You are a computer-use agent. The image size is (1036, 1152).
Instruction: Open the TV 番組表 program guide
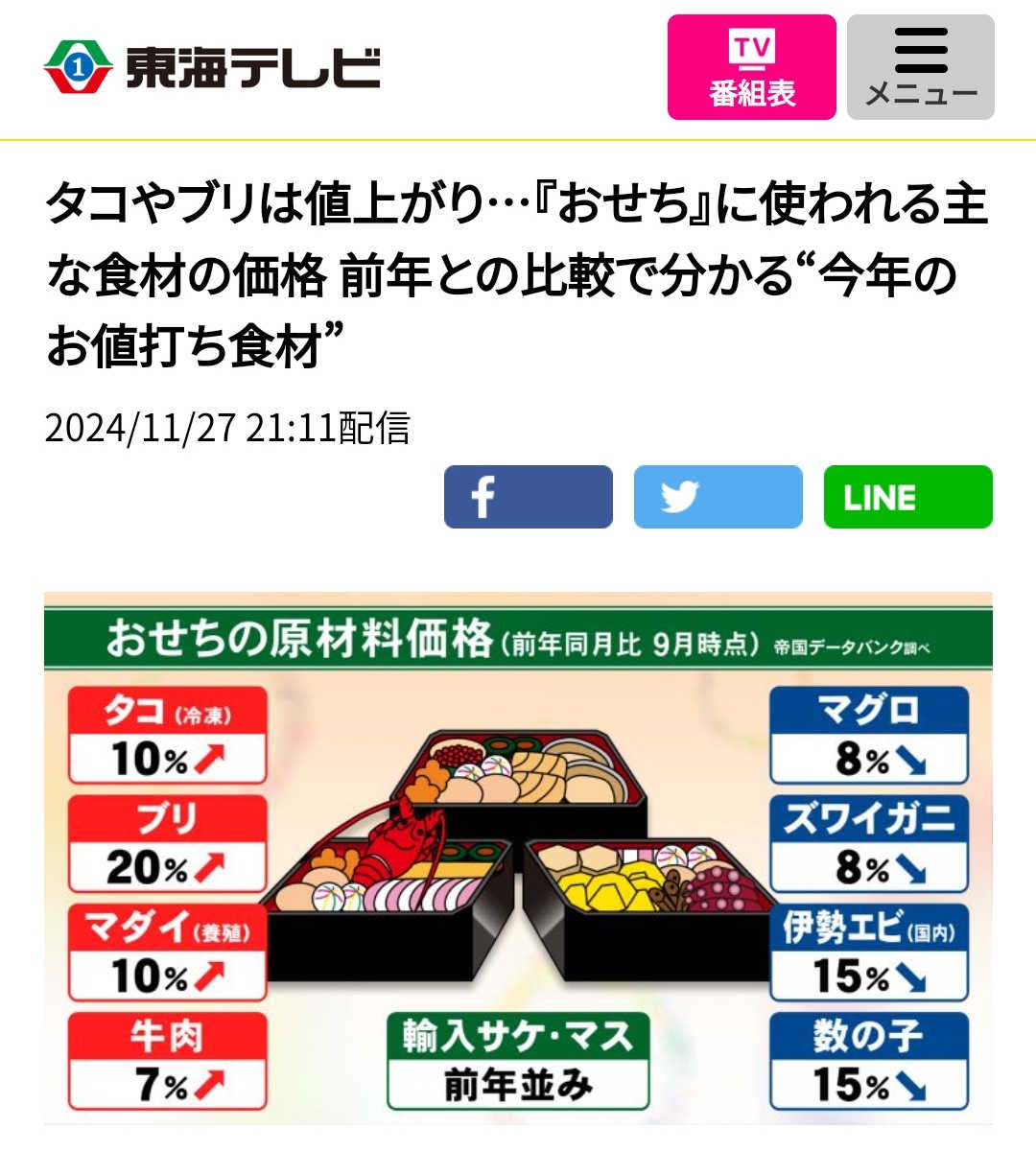[751, 67]
